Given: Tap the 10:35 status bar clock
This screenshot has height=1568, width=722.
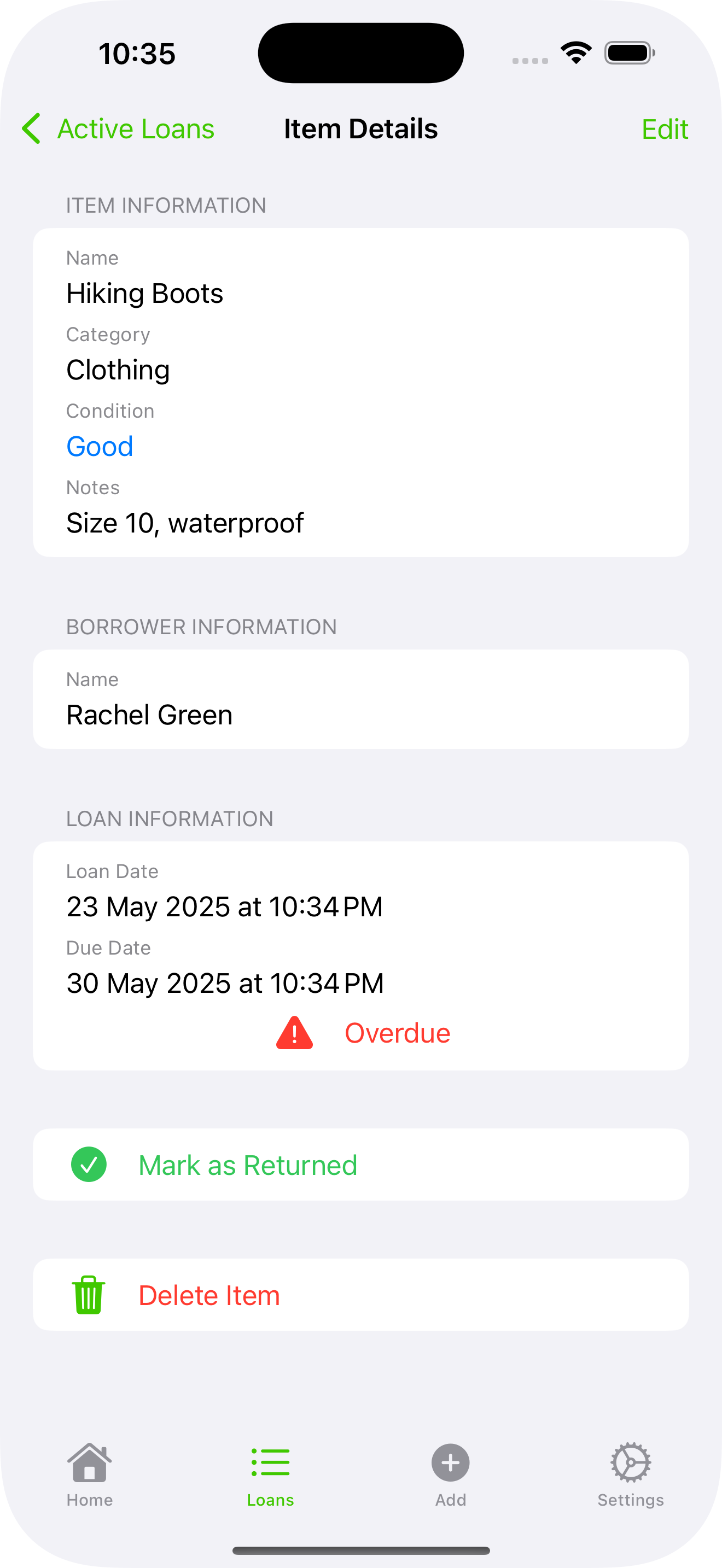Looking at the screenshot, I should [137, 54].
